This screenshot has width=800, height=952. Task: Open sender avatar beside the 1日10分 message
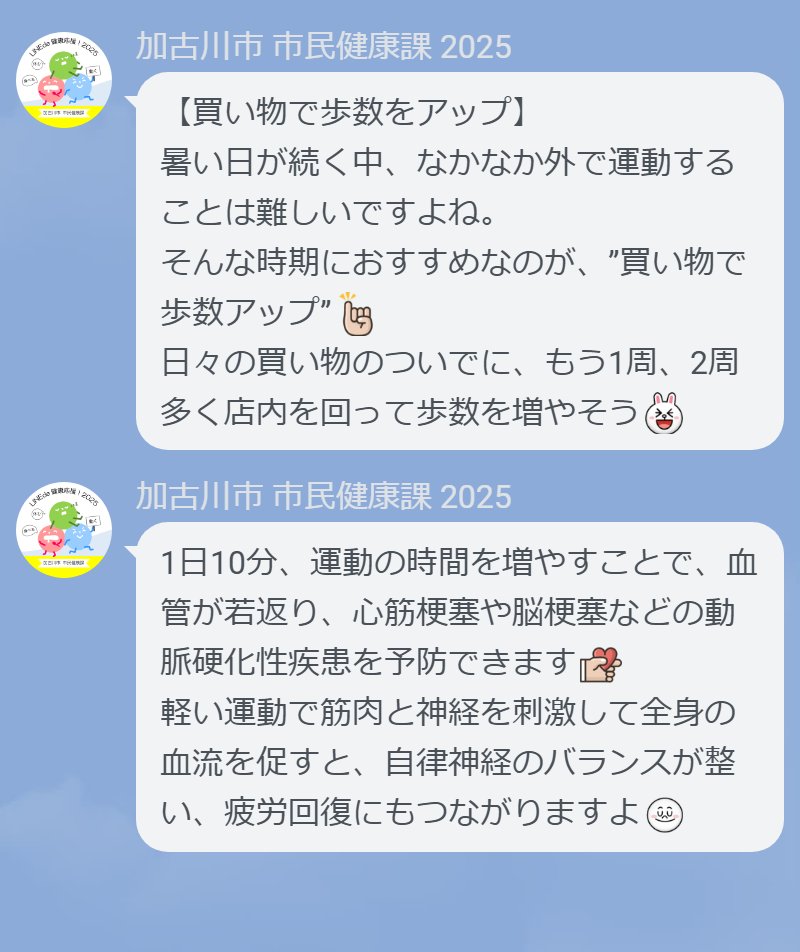[x=64, y=531]
